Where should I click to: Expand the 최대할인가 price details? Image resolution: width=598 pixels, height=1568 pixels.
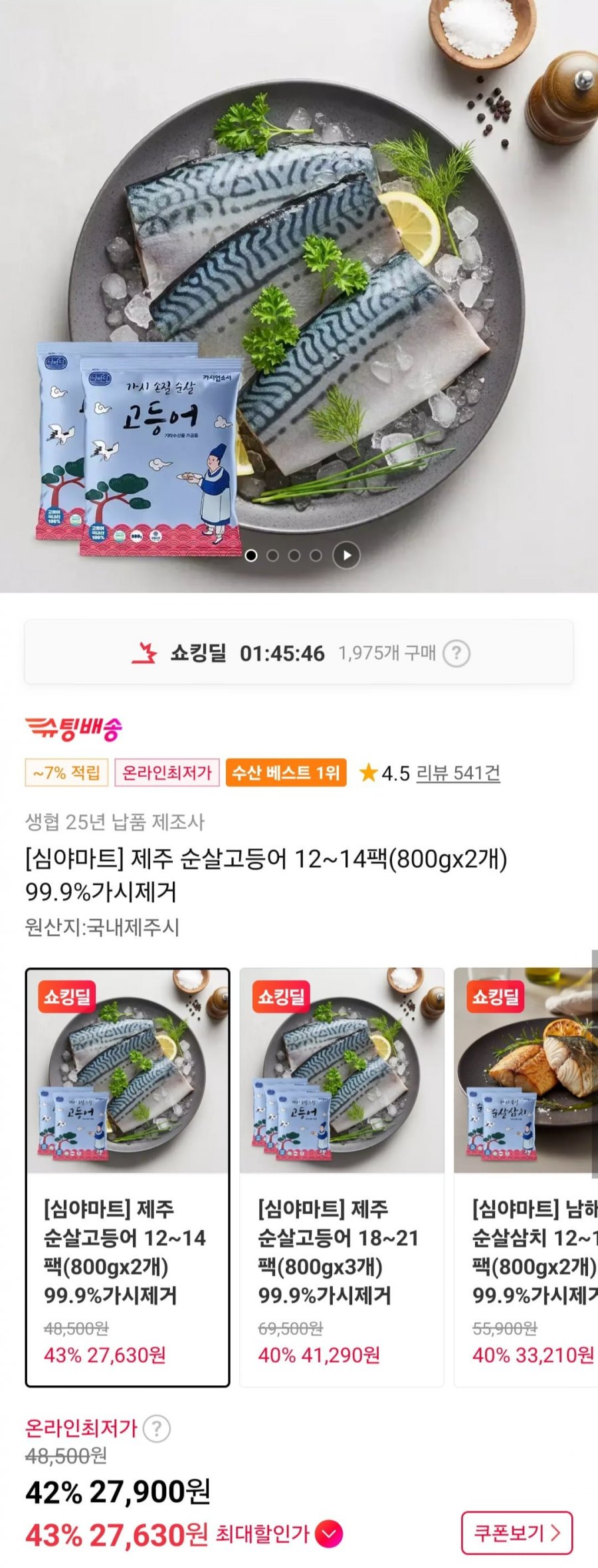pyautogui.click(x=329, y=1534)
